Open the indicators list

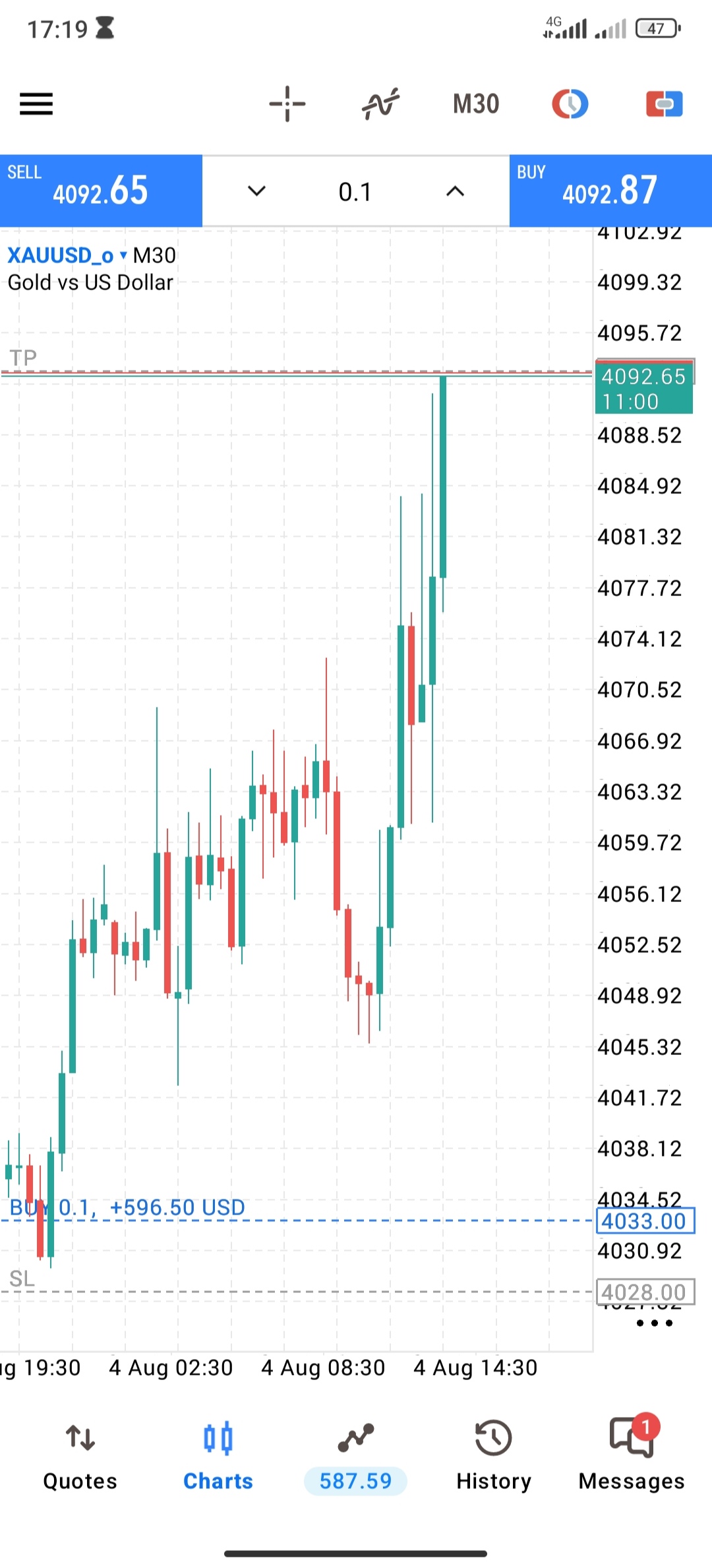381,104
